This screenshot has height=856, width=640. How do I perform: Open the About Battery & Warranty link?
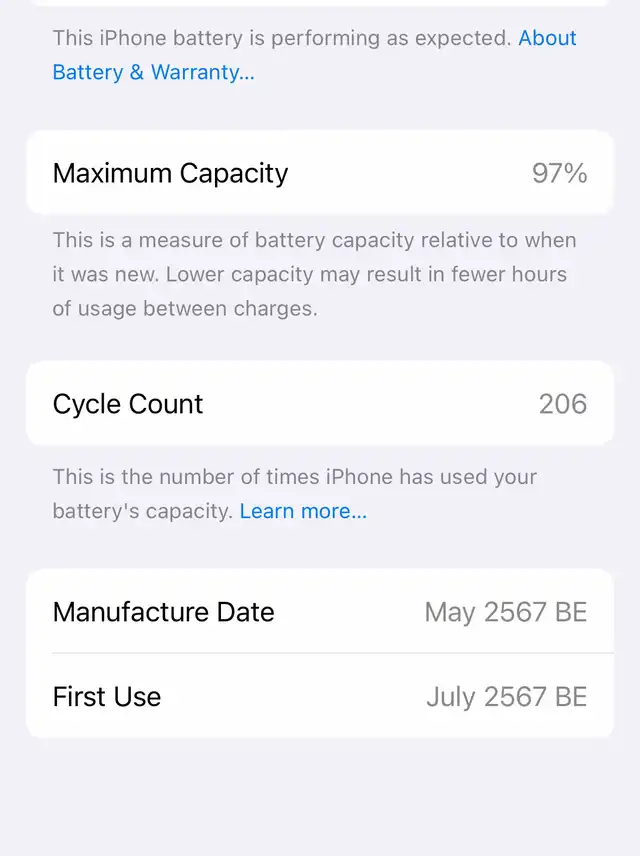(153, 73)
